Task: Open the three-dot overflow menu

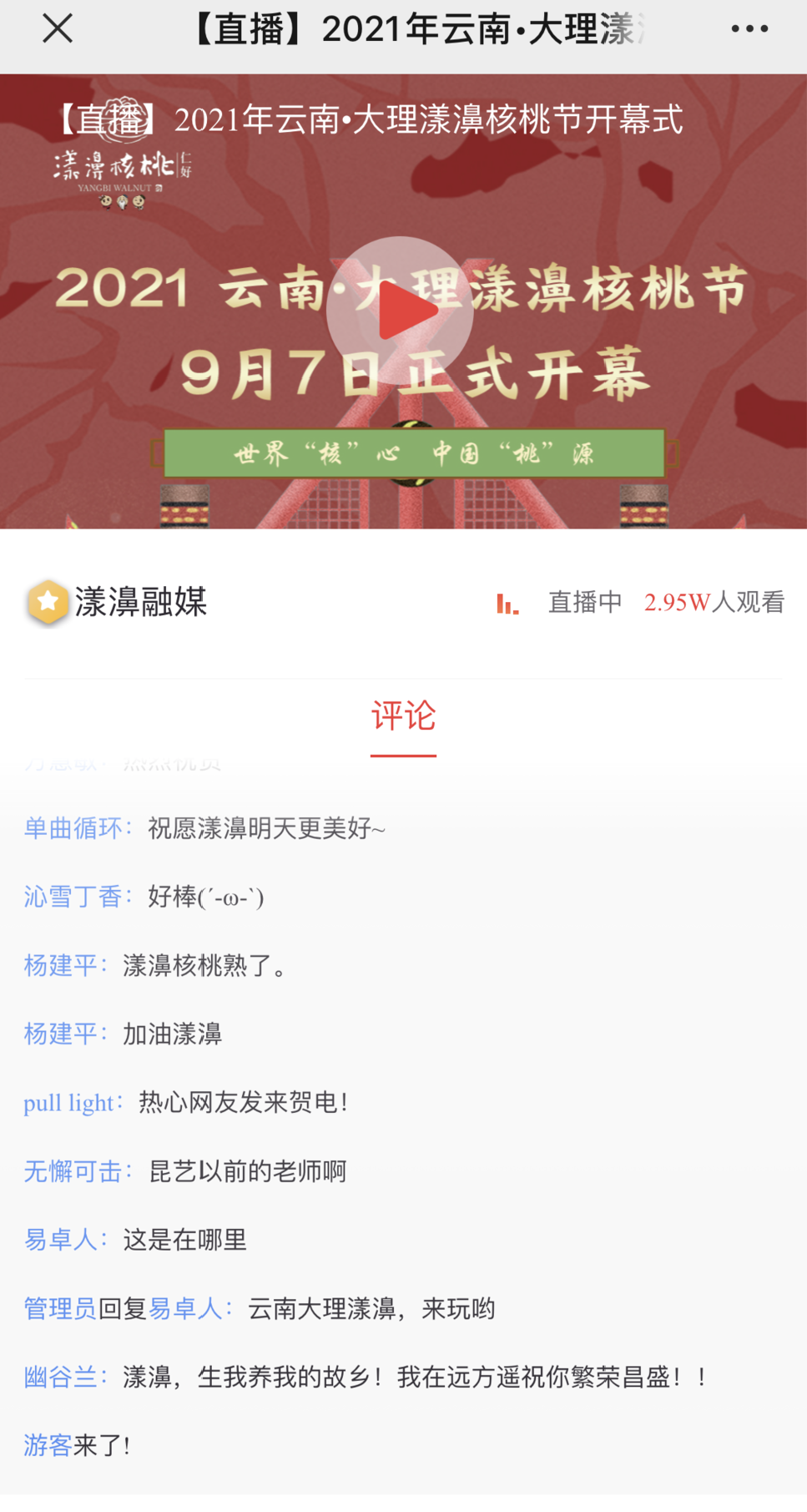Action: (x=749, y=29)
